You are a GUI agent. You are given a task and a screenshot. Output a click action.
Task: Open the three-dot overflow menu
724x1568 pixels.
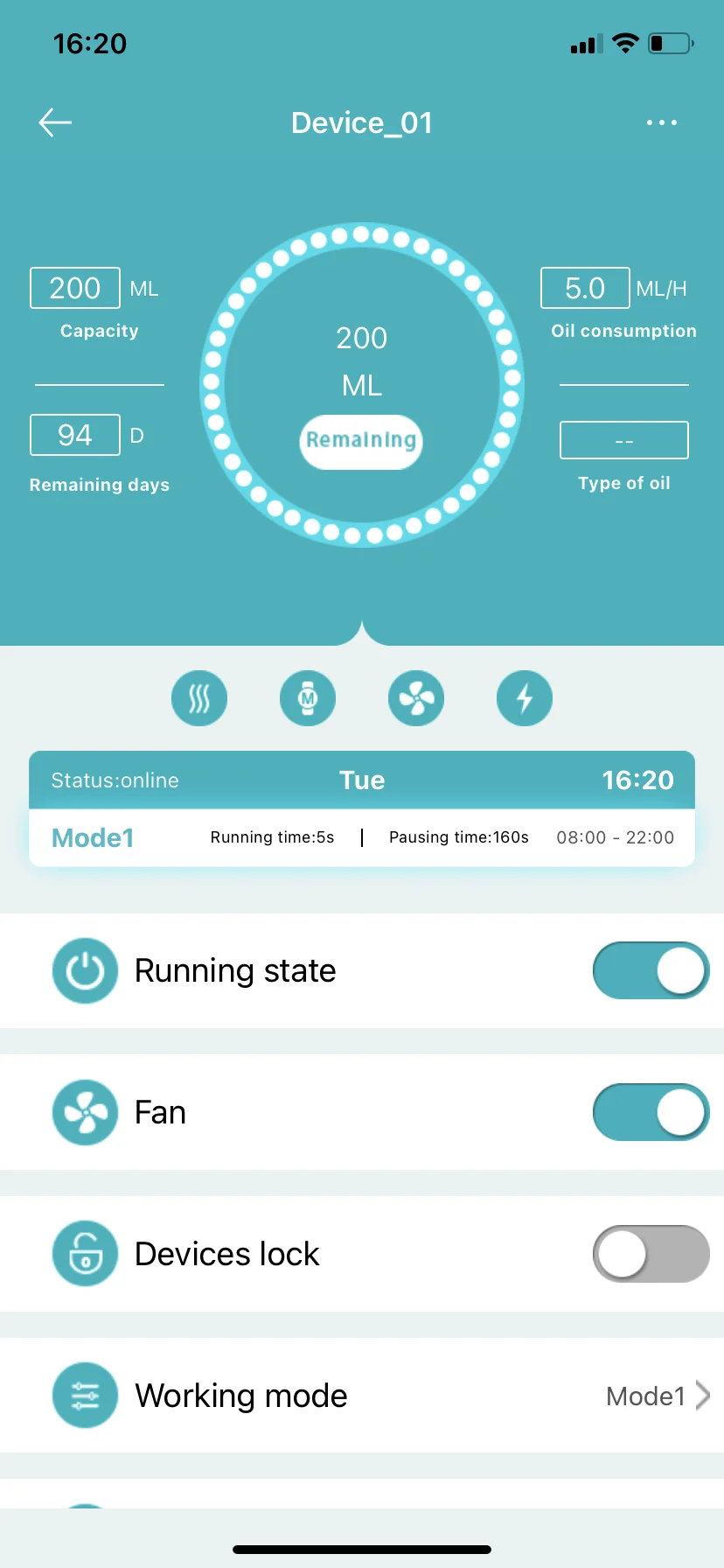pyautogui.click(x=661, y=122)
